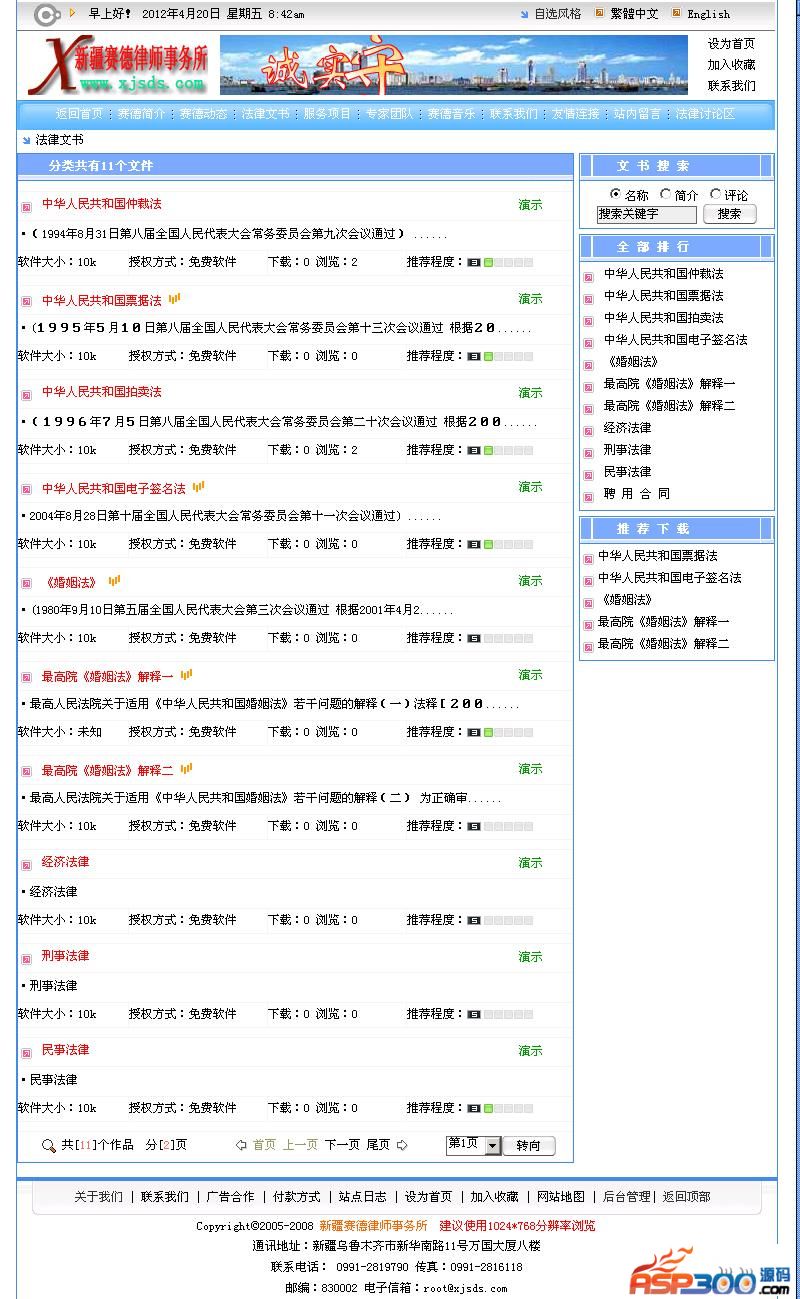Open 刑事法律 document in main list
Screen dimensions: 800x1299
(65, 956)
